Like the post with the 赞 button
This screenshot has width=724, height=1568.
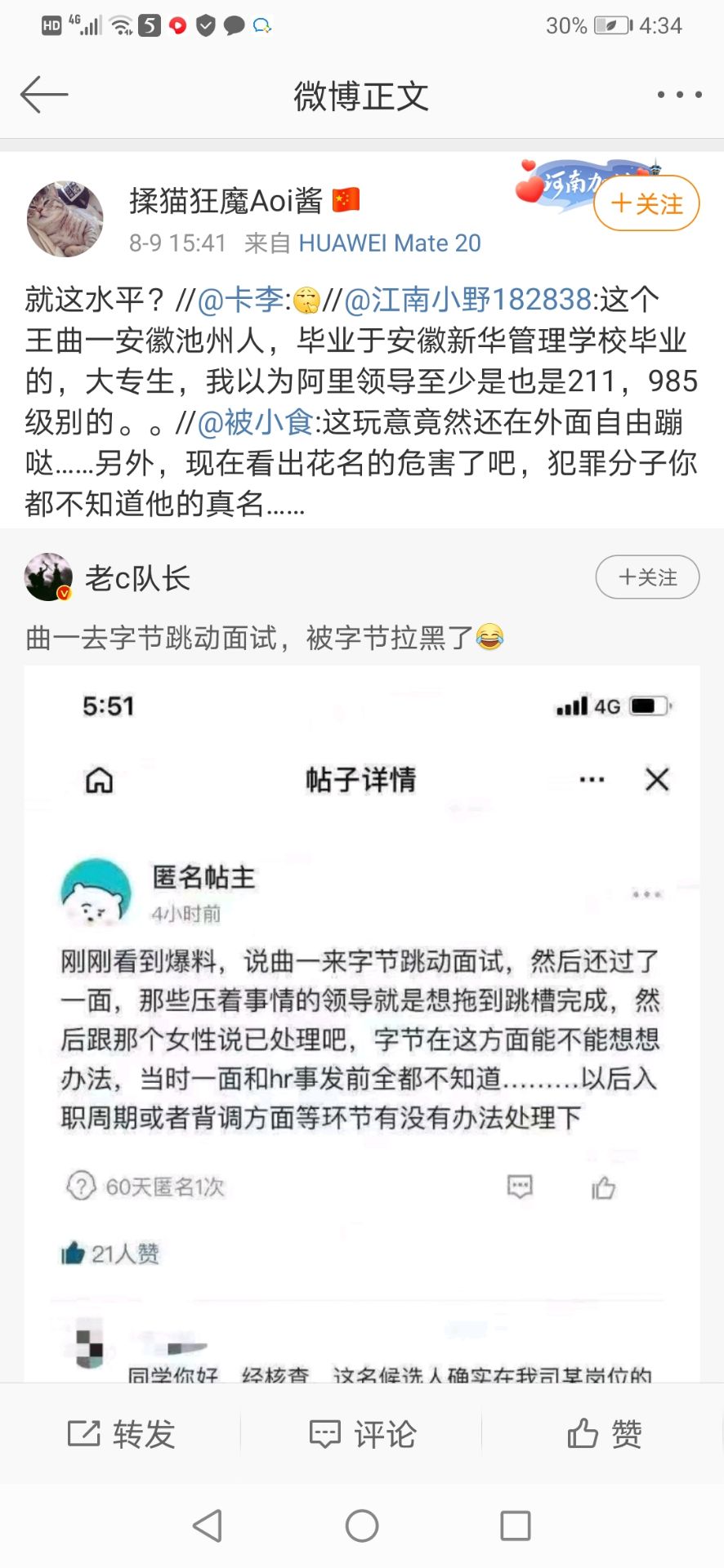tap(604, 1434)
